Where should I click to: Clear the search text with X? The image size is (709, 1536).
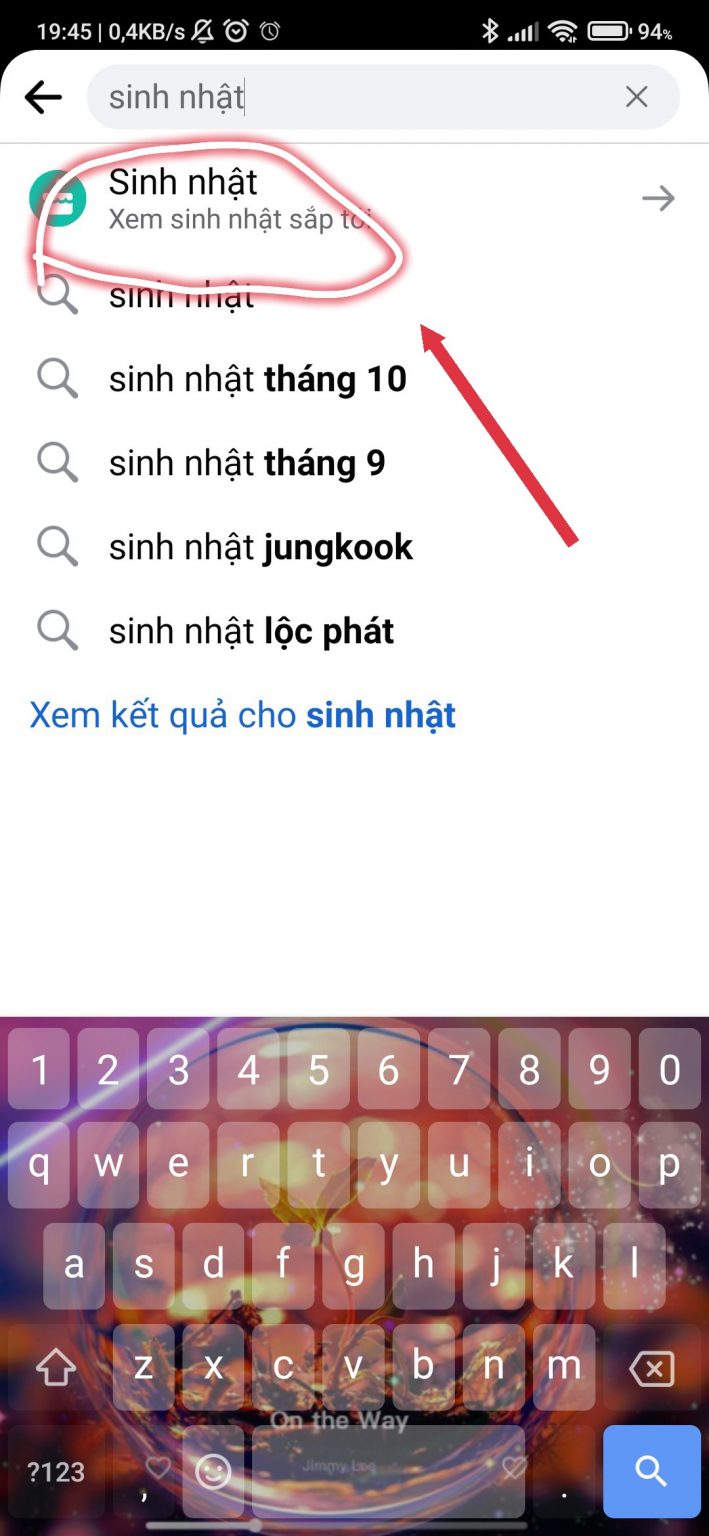(x=636, y=97)
